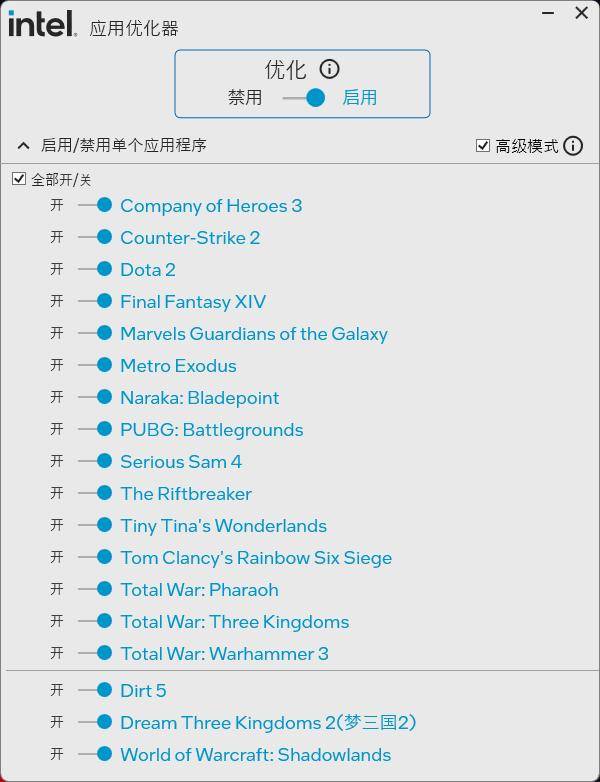Screen dimensions: 600x782
Task: Toggle The Riftbreaker switch
Action: [x=95, y=493]
